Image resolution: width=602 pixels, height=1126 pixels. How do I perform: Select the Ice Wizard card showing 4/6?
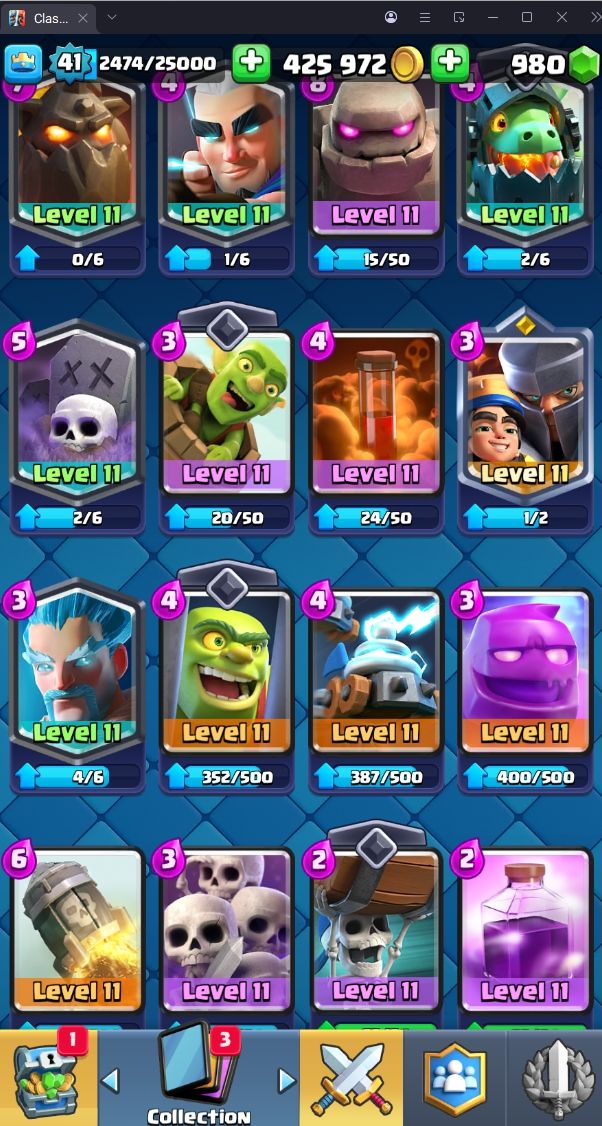[x=77, y=680]
